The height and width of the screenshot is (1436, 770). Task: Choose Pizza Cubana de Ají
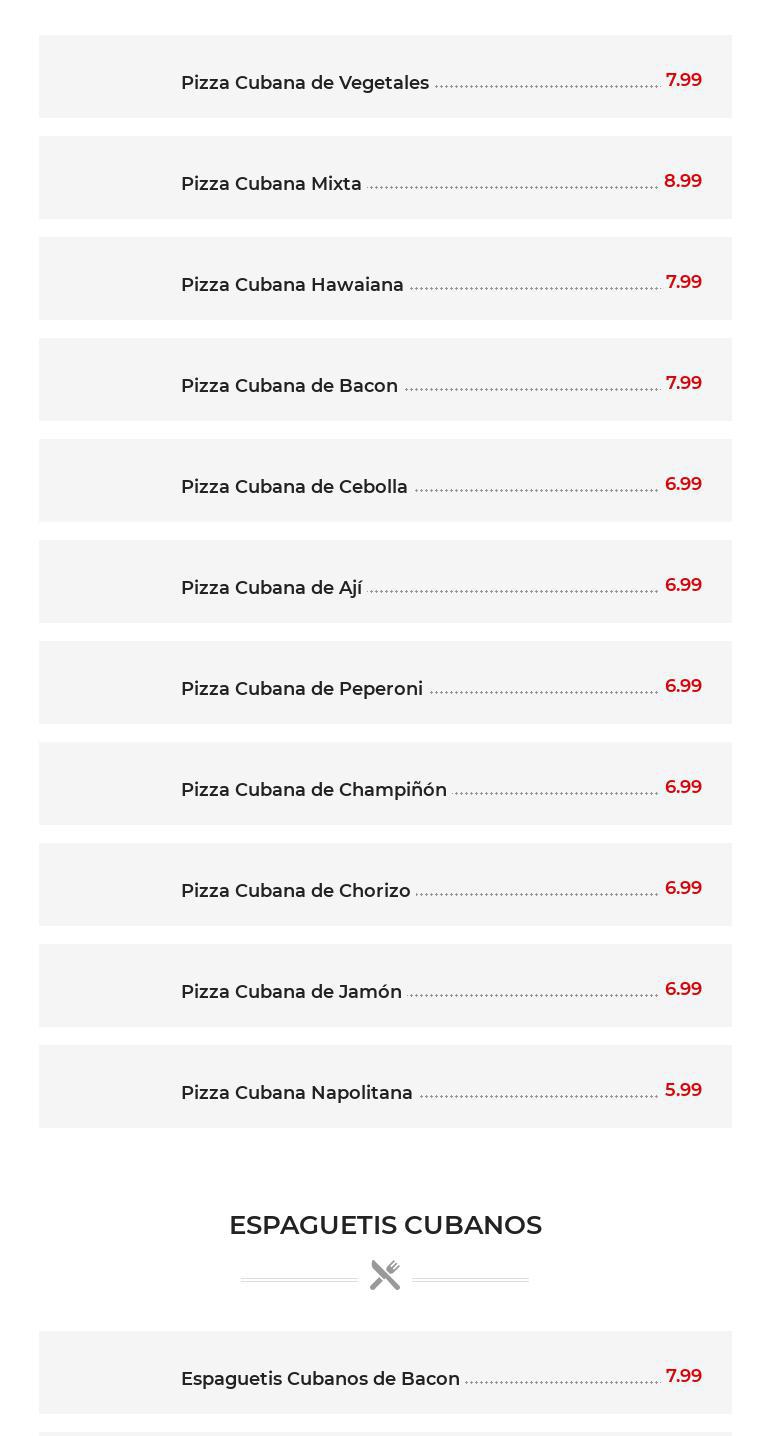(x=271, y=588)
